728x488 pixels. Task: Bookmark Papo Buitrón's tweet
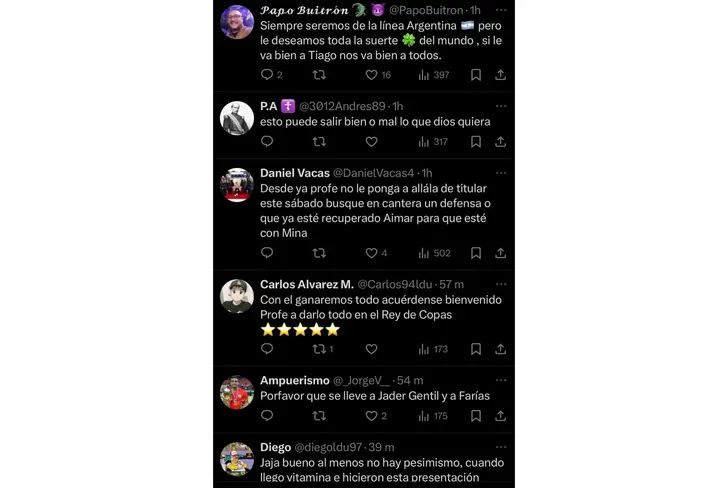[x=476, y=75]
